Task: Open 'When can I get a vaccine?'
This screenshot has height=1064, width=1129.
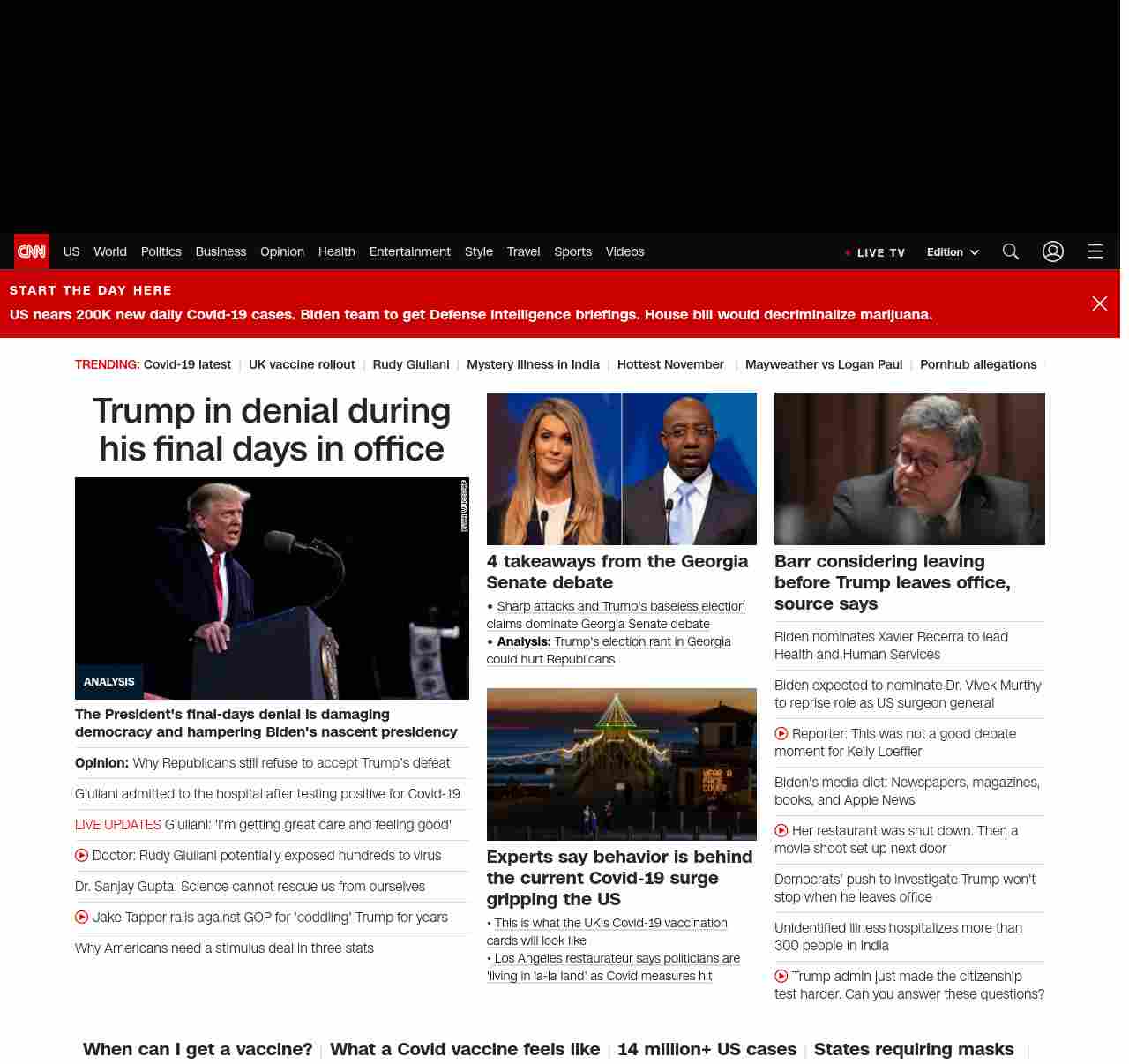Action: 198,1049
